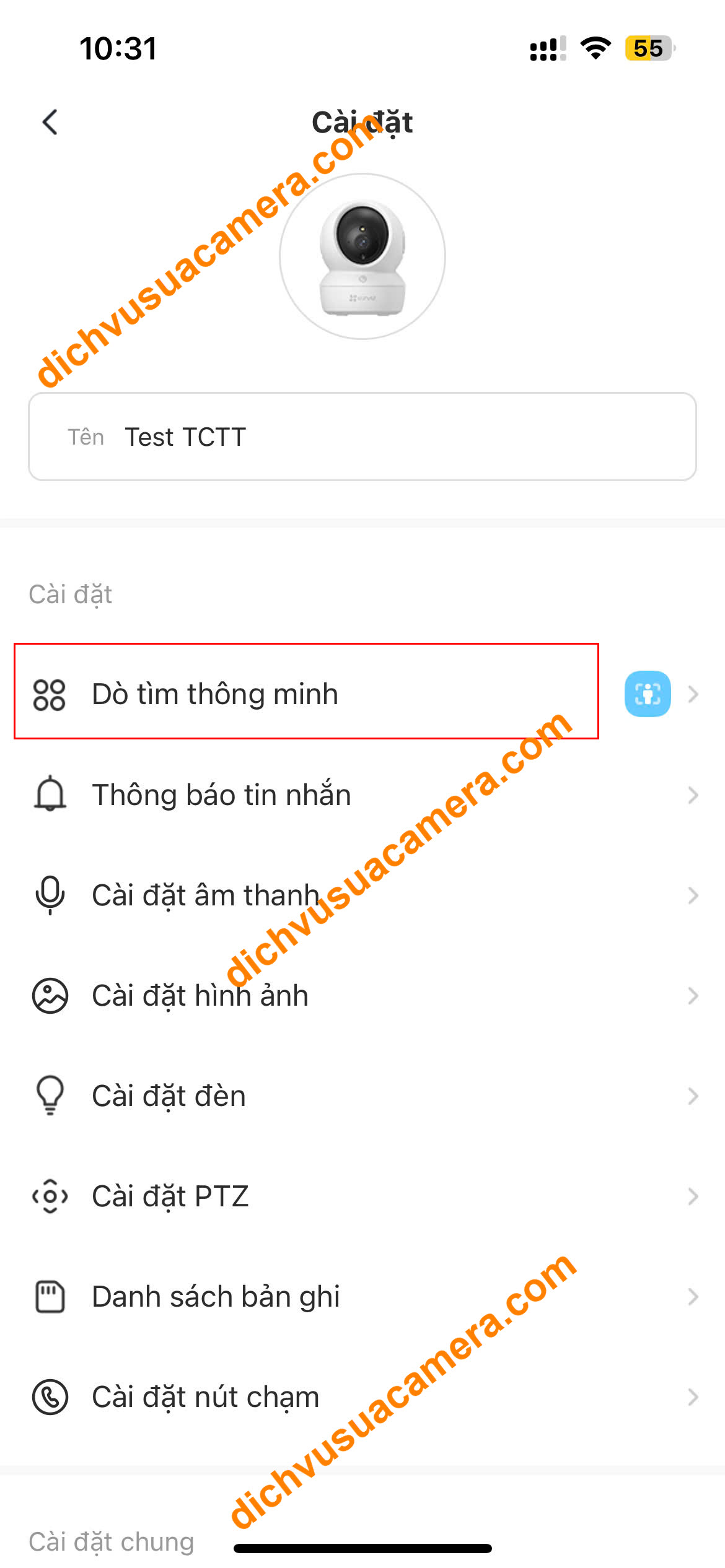Open Dò tìm thông minh settings
The height and width of the screenshot is (1568, 725).
pyautogui.click(x=214, y=694)
